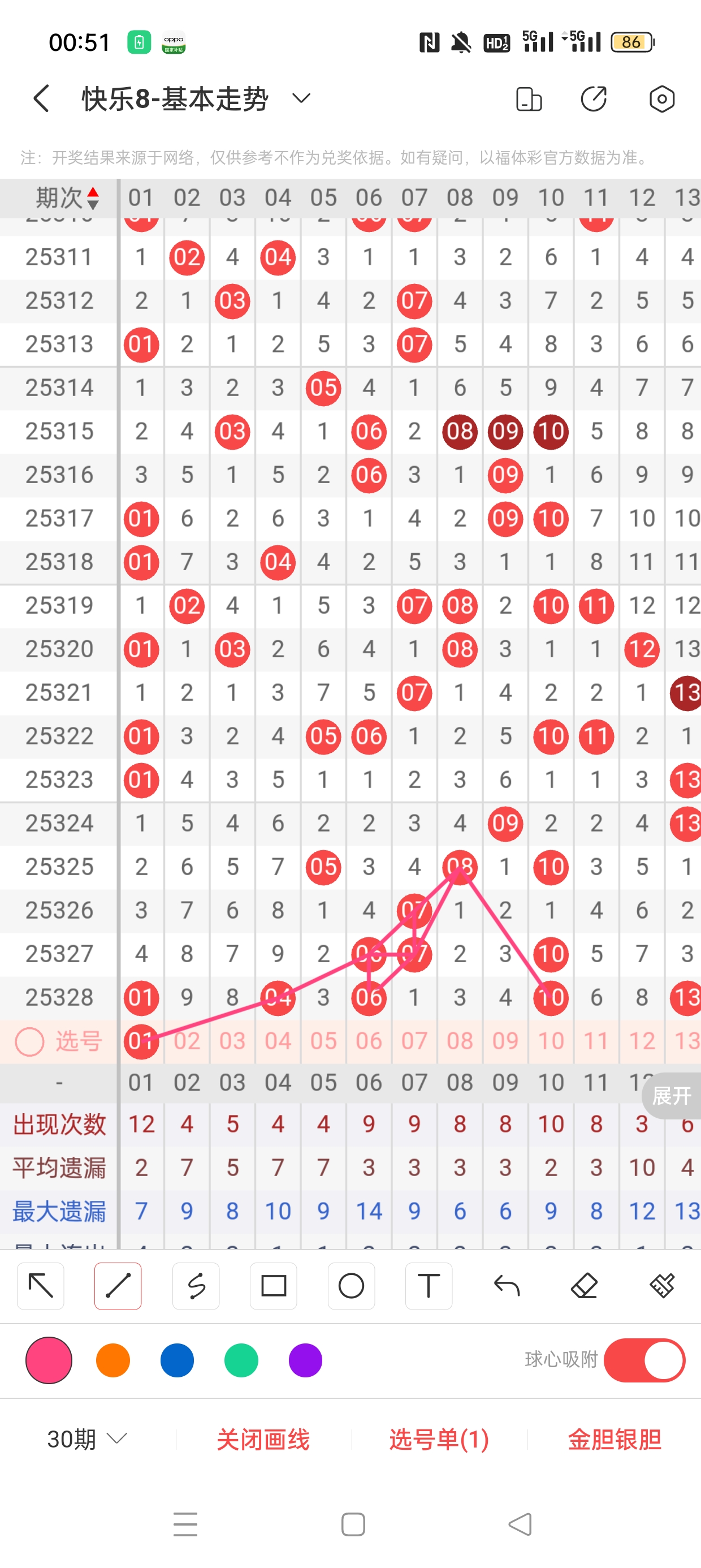The image size is (701, 1568).
Task: Choose the blue line color
Action: [x=177, y=1360]
